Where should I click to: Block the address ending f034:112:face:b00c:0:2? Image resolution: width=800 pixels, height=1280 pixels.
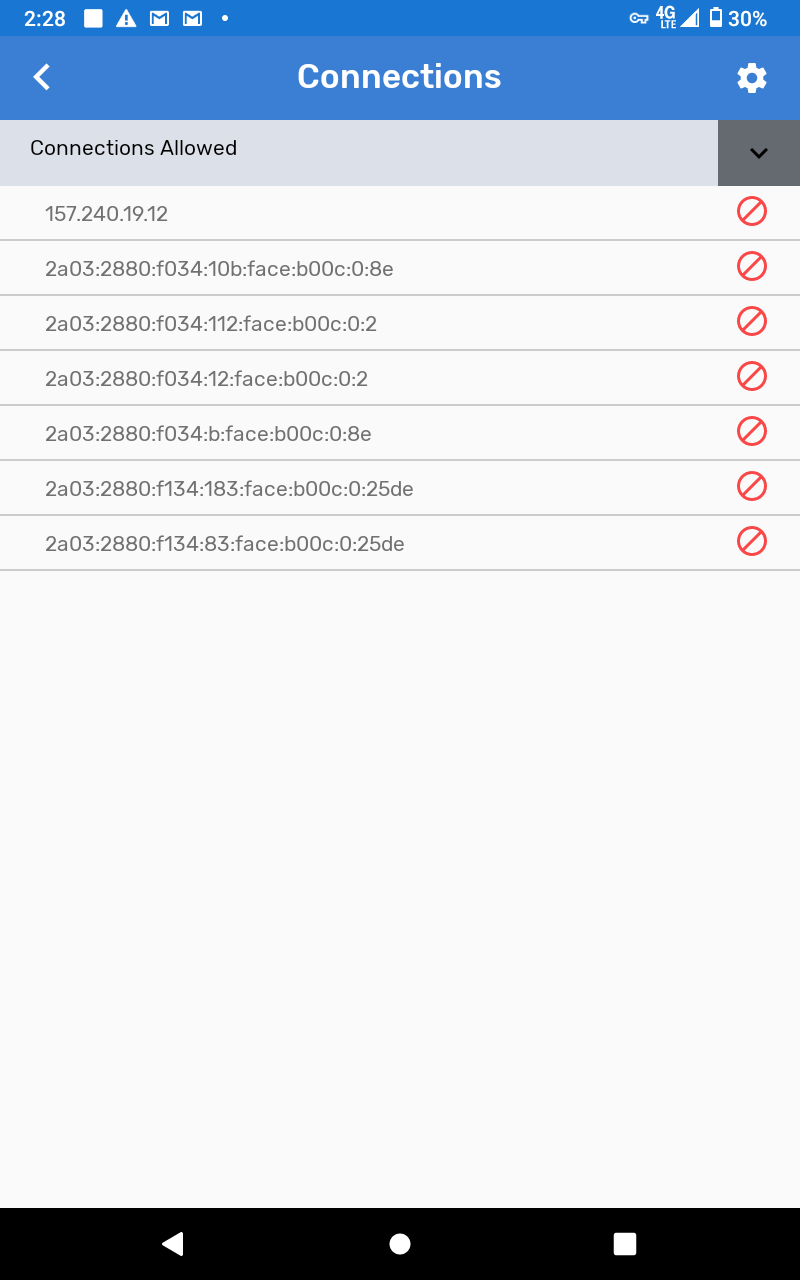[x=751, y=322]
